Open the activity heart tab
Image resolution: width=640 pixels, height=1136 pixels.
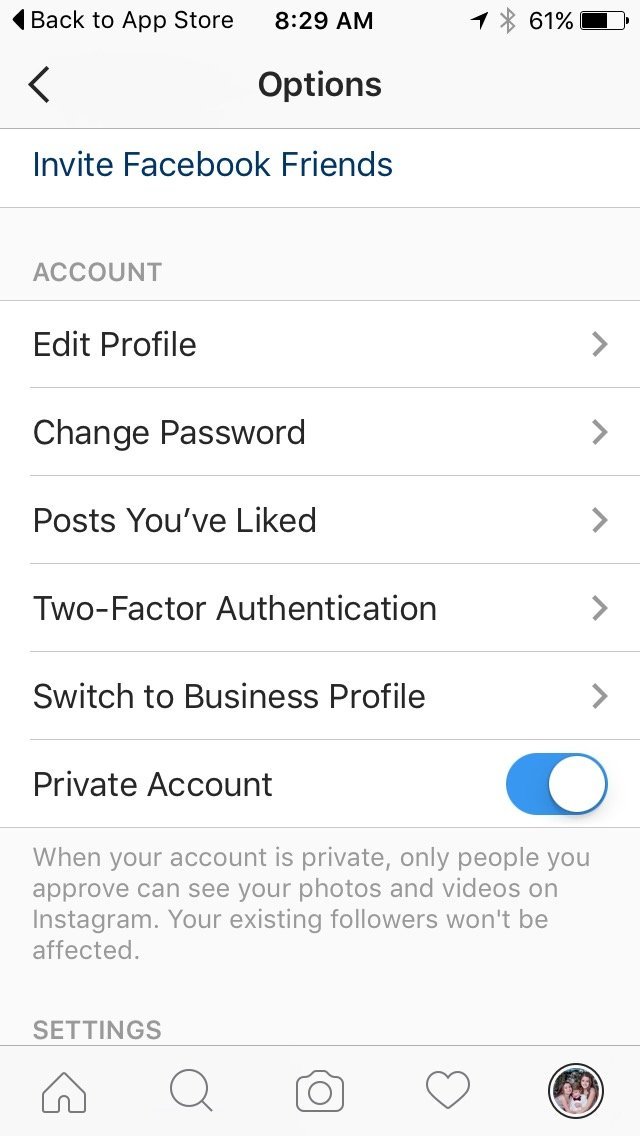click(x=448, y=1090)
